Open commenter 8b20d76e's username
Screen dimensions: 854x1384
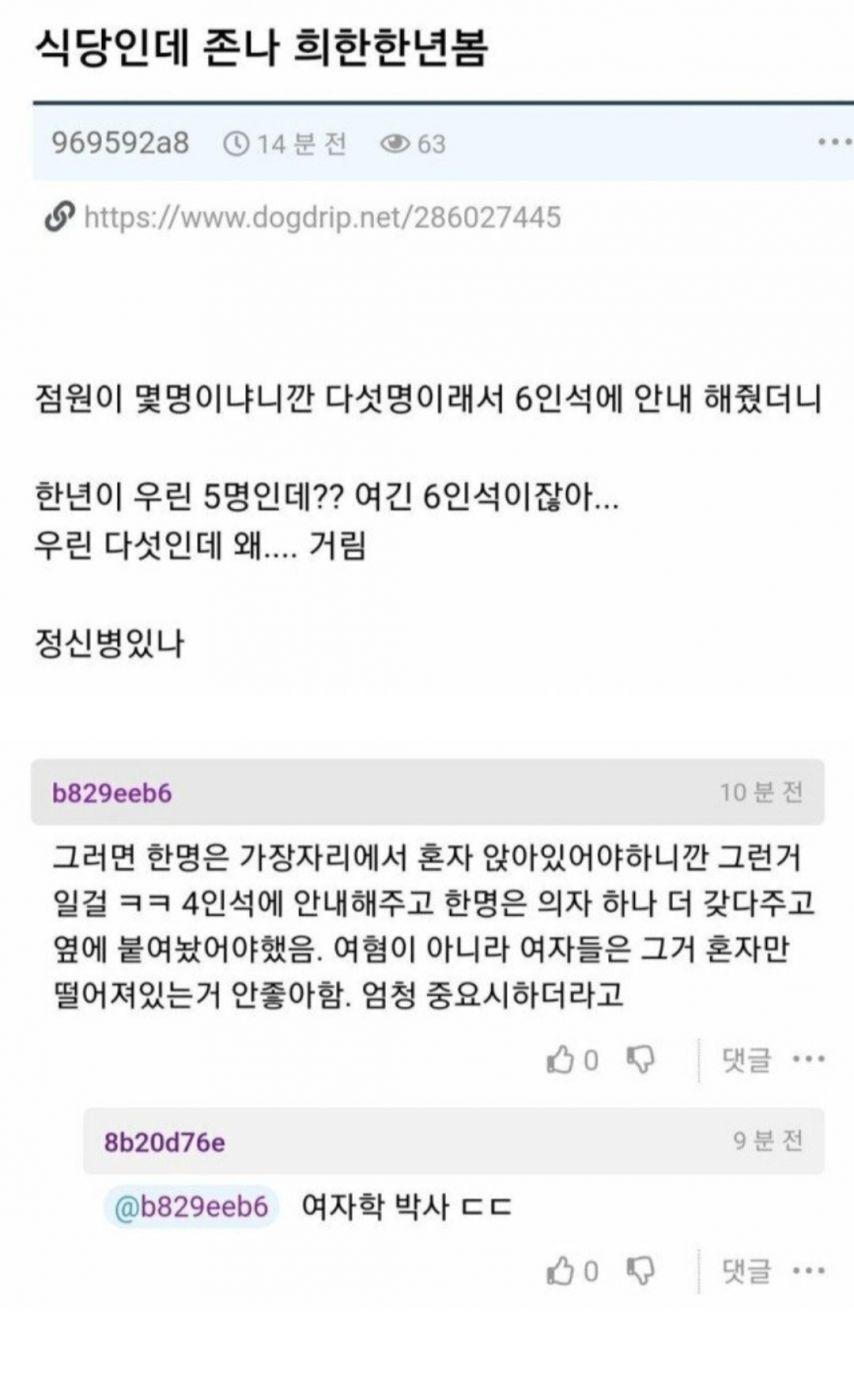[164, 1141]
